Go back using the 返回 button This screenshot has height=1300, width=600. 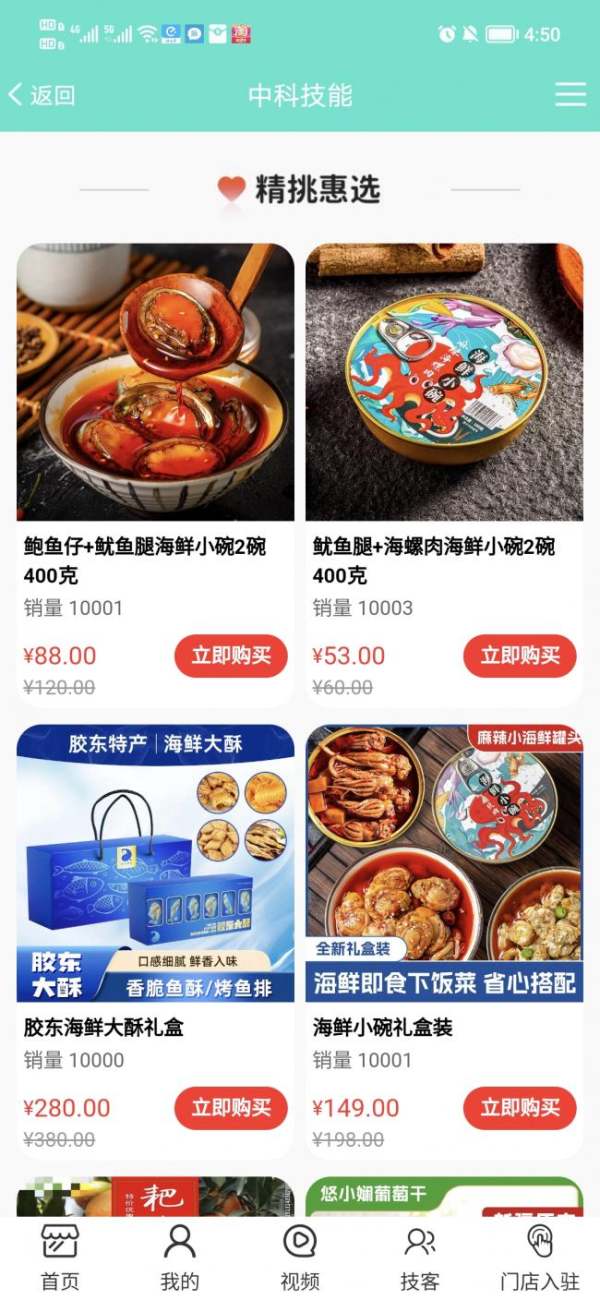(x=42, y=95)
